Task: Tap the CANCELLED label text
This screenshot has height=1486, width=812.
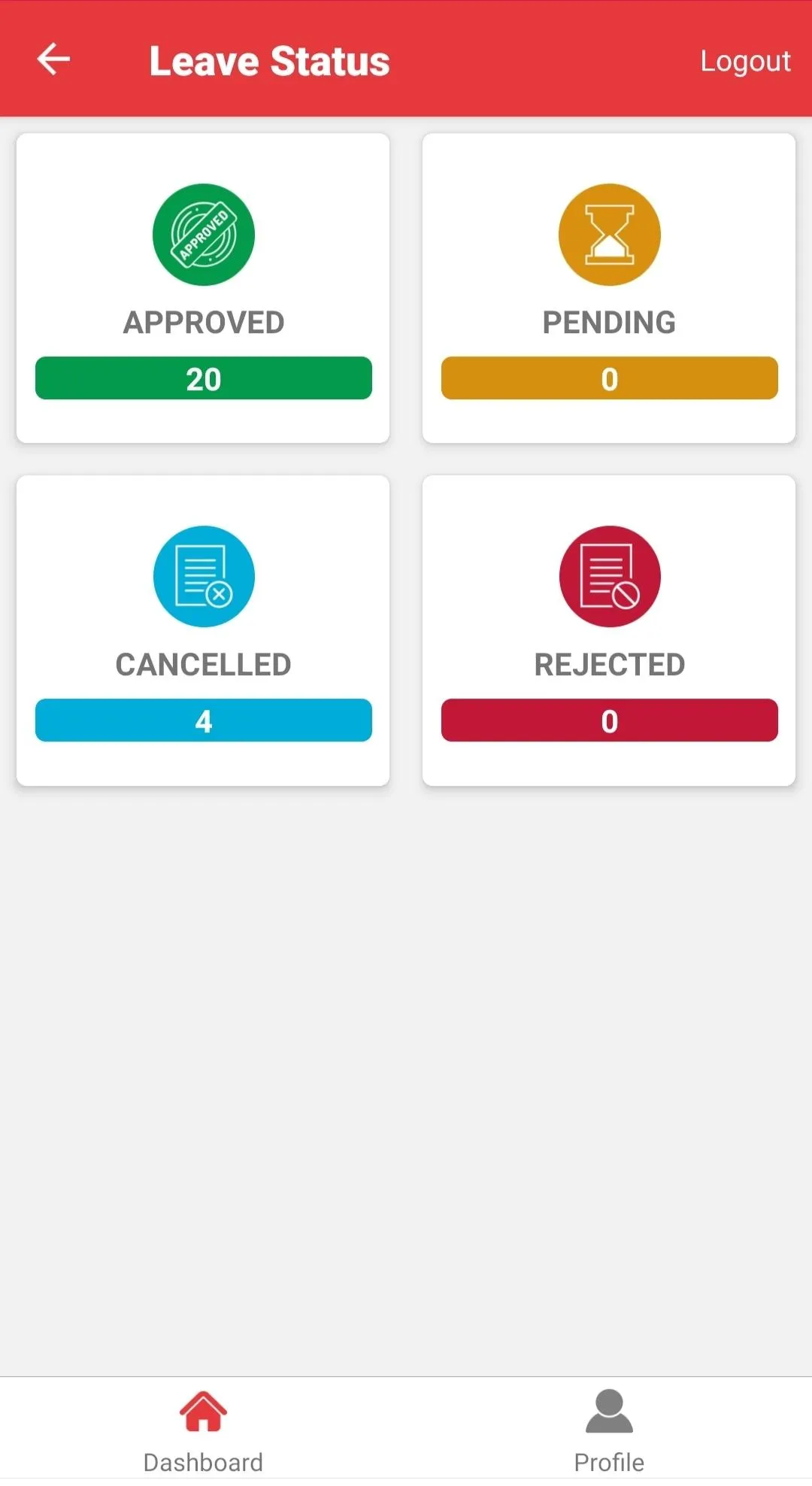Action: pos(203,663)
